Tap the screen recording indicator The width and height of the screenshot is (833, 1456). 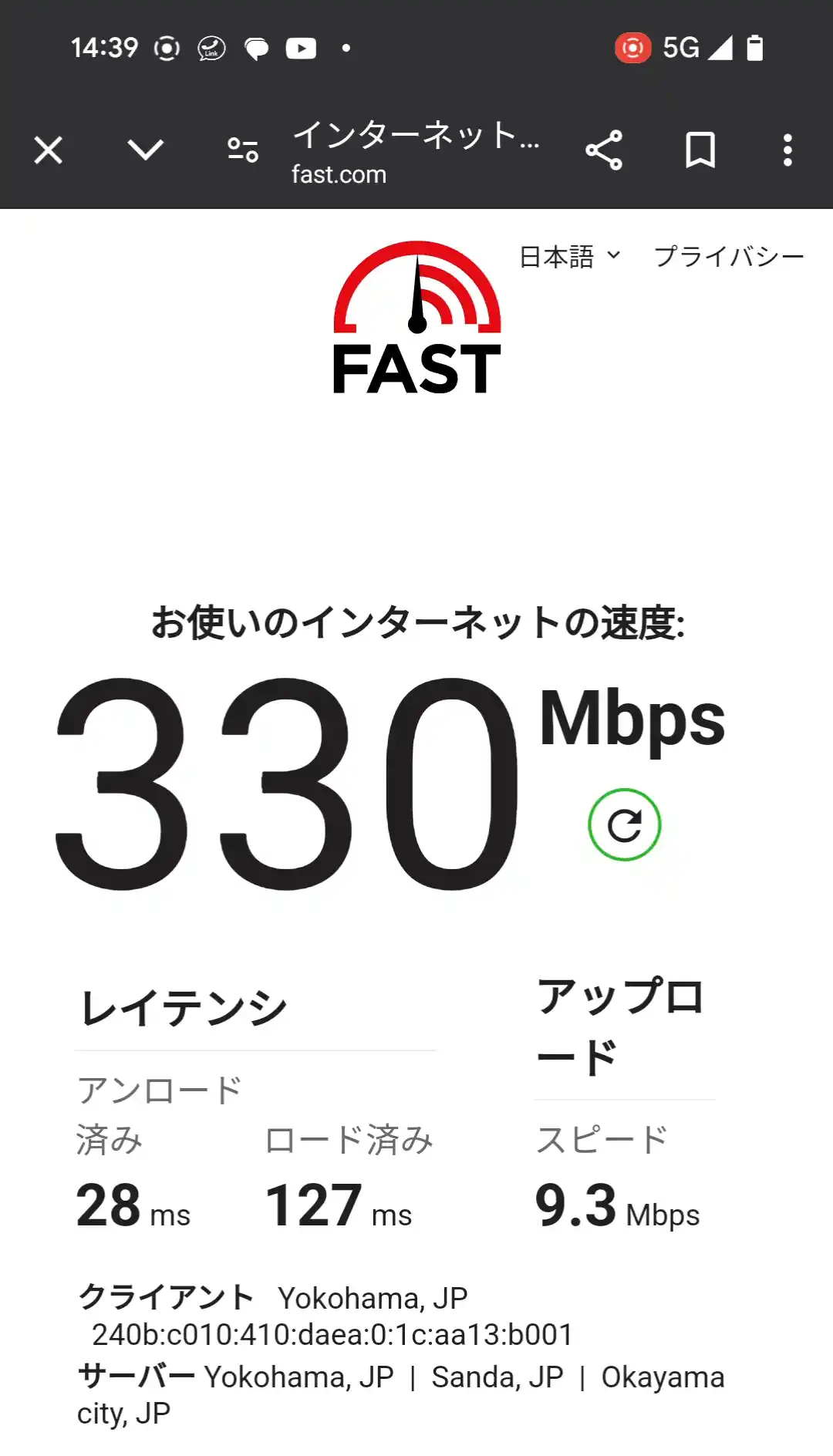pyautogui.click(x=633, y=48)
